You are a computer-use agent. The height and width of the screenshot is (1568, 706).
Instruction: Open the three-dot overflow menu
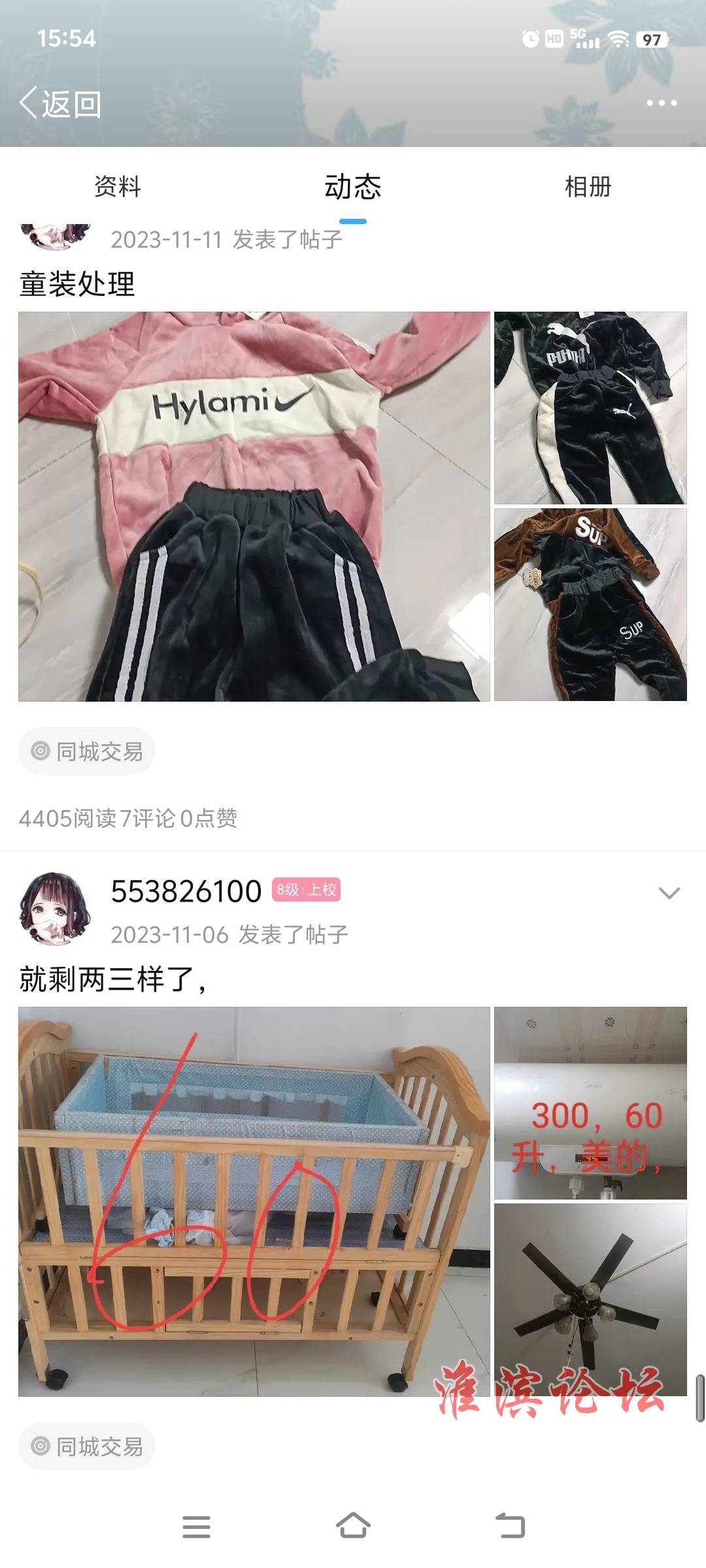[661, 103]
